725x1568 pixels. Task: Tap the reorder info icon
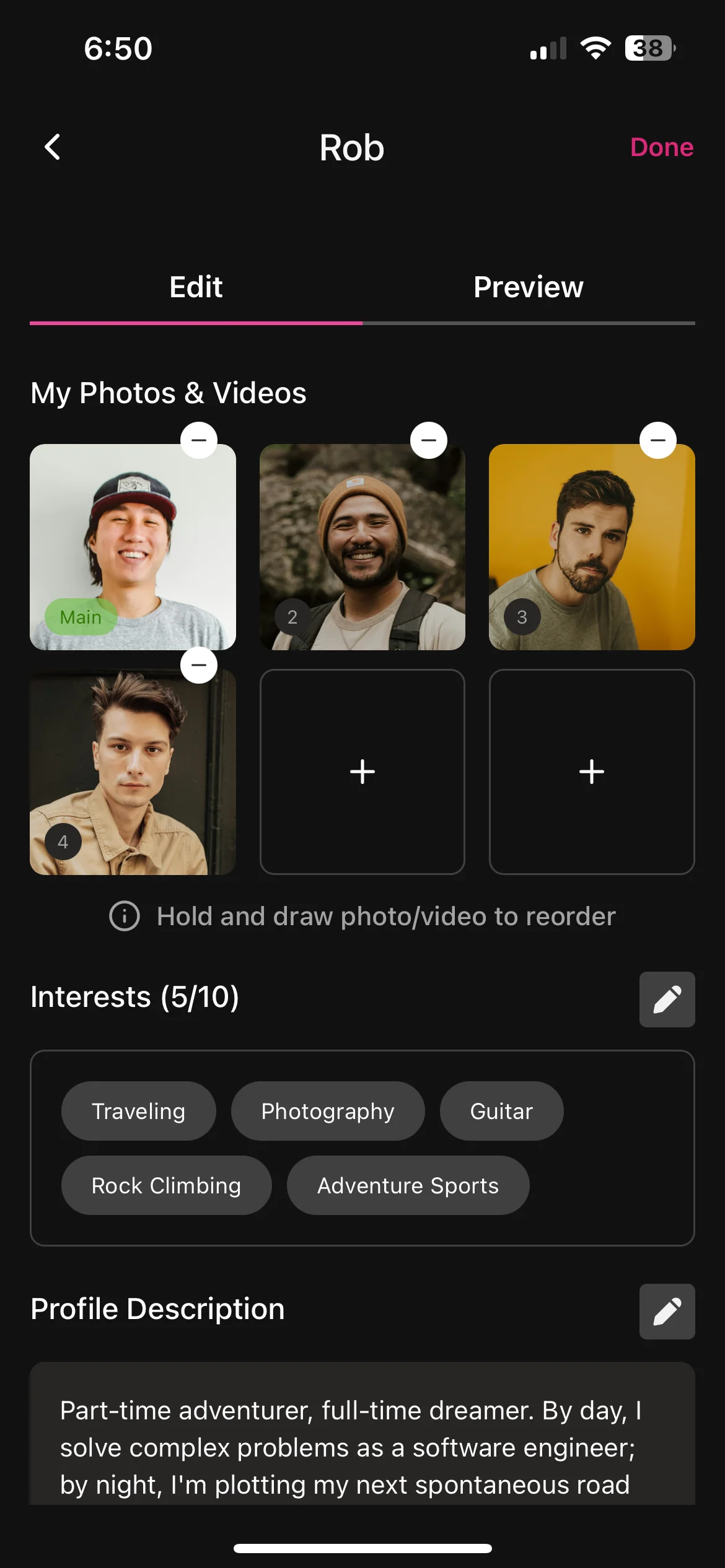[x=124, y=917]
